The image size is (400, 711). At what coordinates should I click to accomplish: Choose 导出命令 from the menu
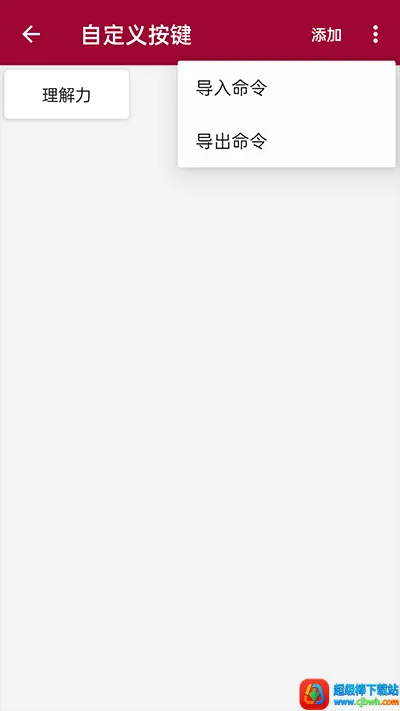tap(287, 141)
